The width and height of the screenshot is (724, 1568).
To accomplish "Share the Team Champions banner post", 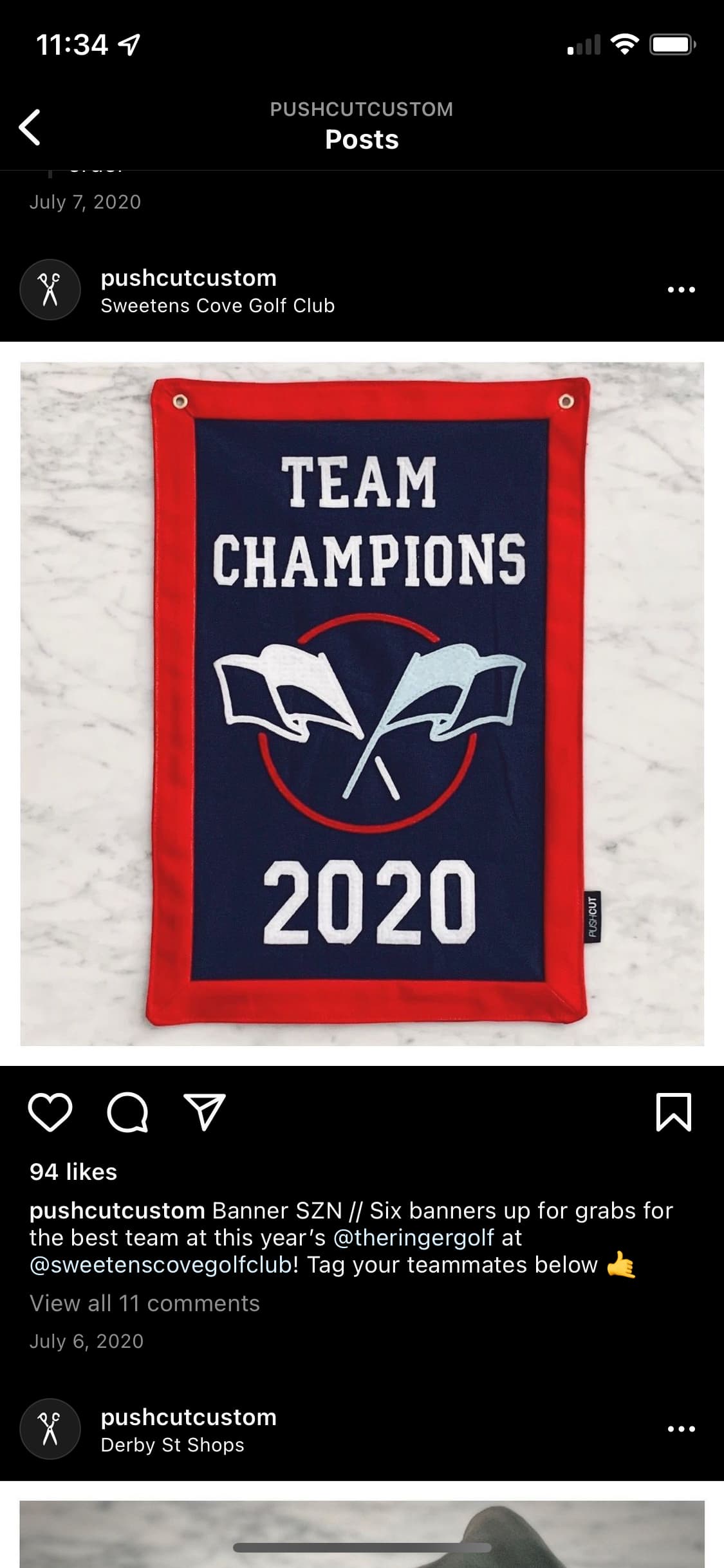I will pyautogui.click(x=205, y=1112).
